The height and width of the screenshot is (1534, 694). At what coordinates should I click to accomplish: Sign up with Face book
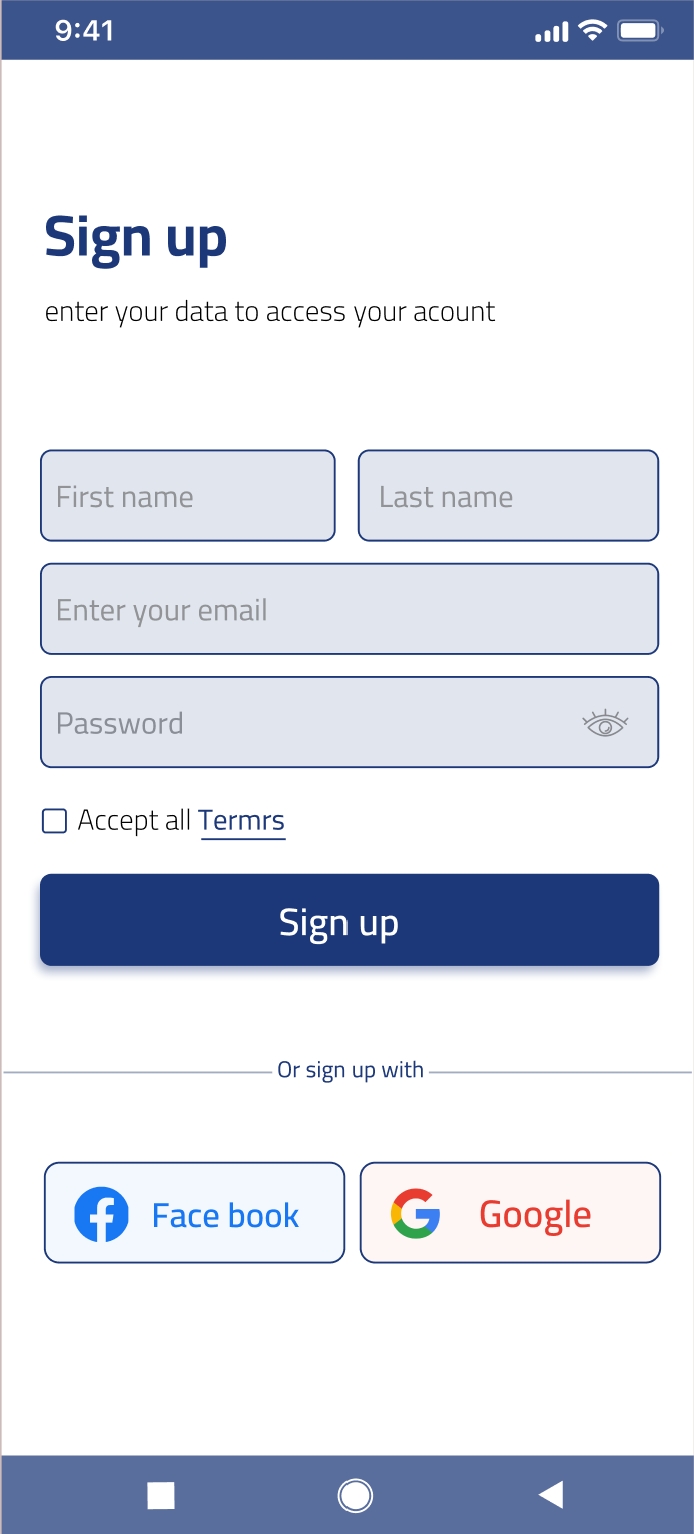point(194,1213)
